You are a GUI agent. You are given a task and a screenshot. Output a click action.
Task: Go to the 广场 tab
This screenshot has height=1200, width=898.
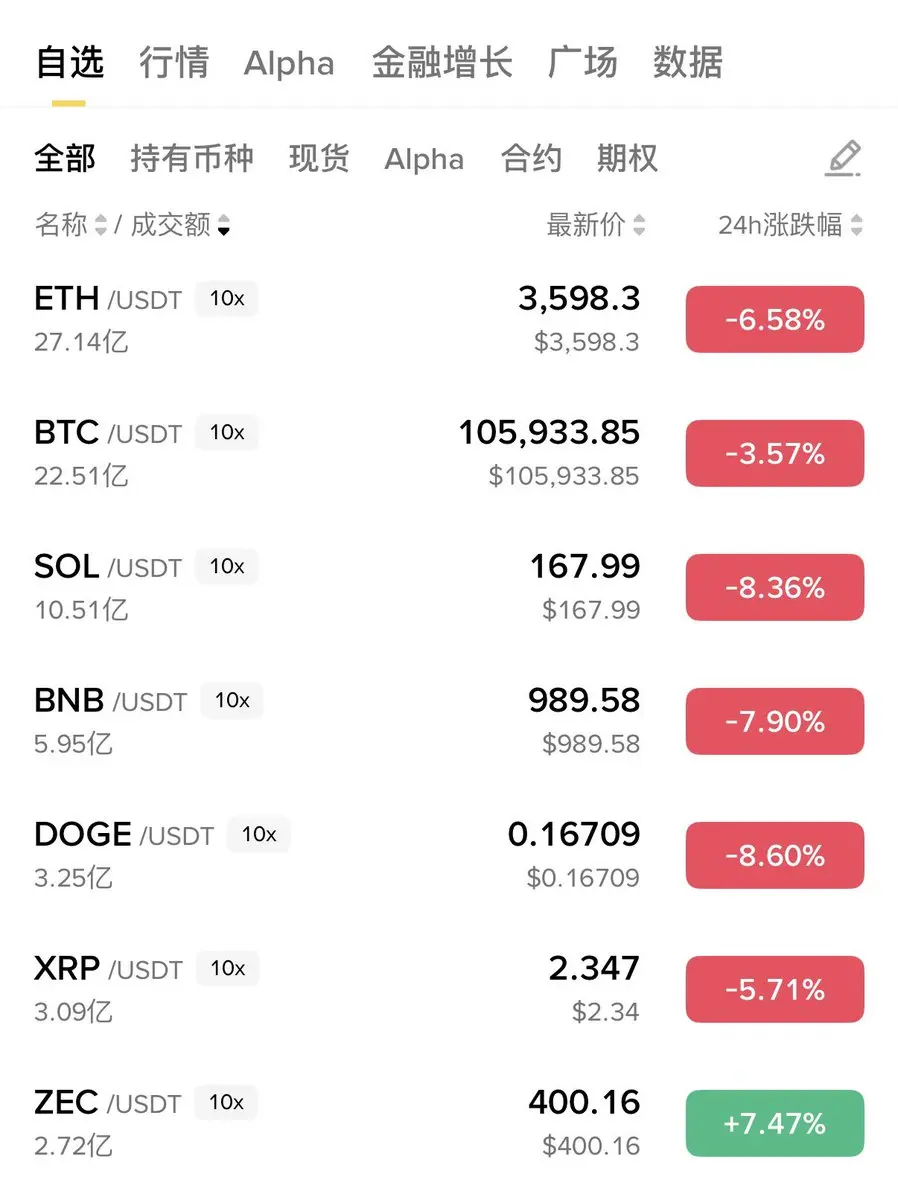click(582, 62)
